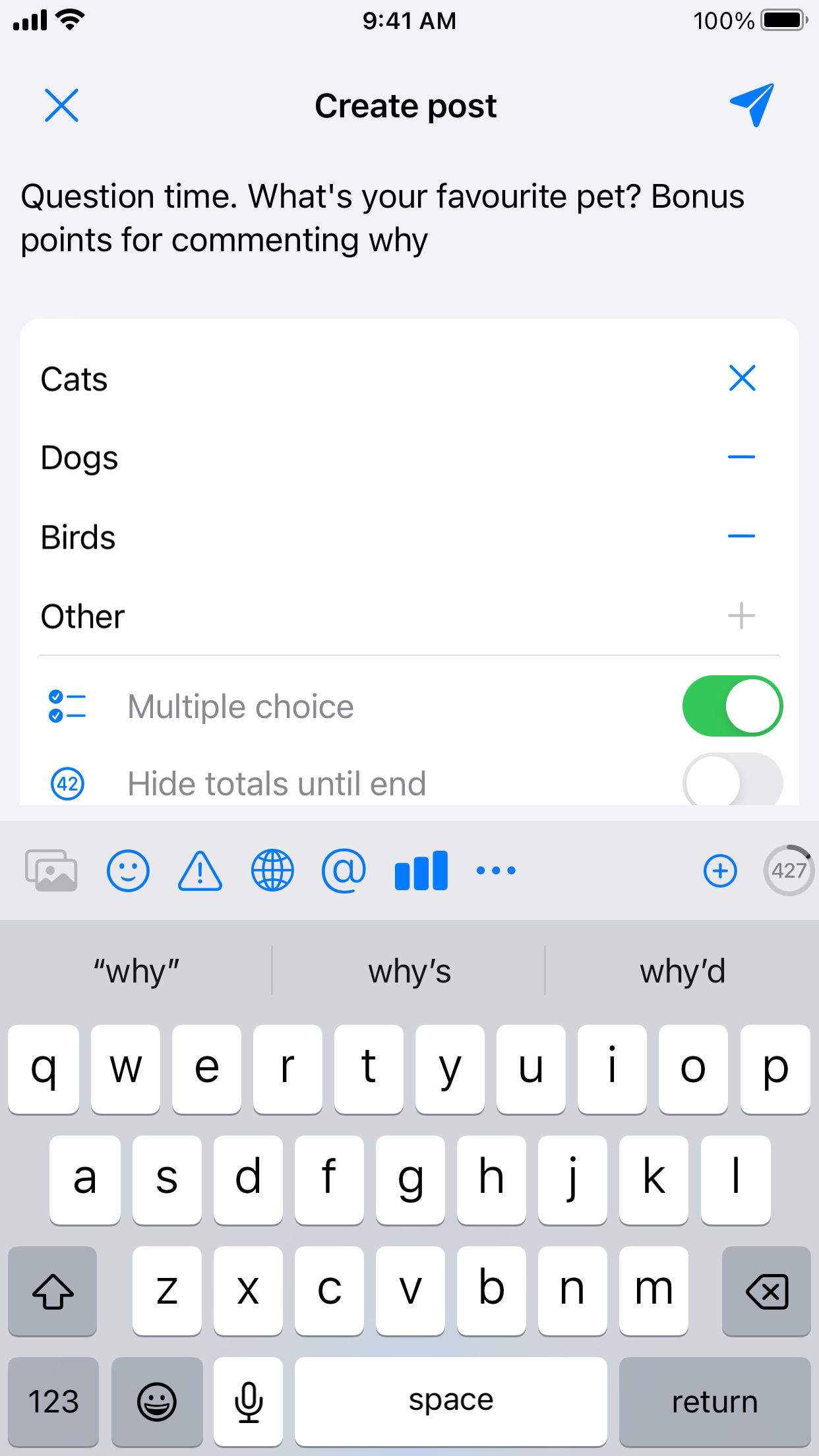This screenshot has width=819, height=1456.
Task: Enable Hide totals until end
Action: [x=732, y=783]
